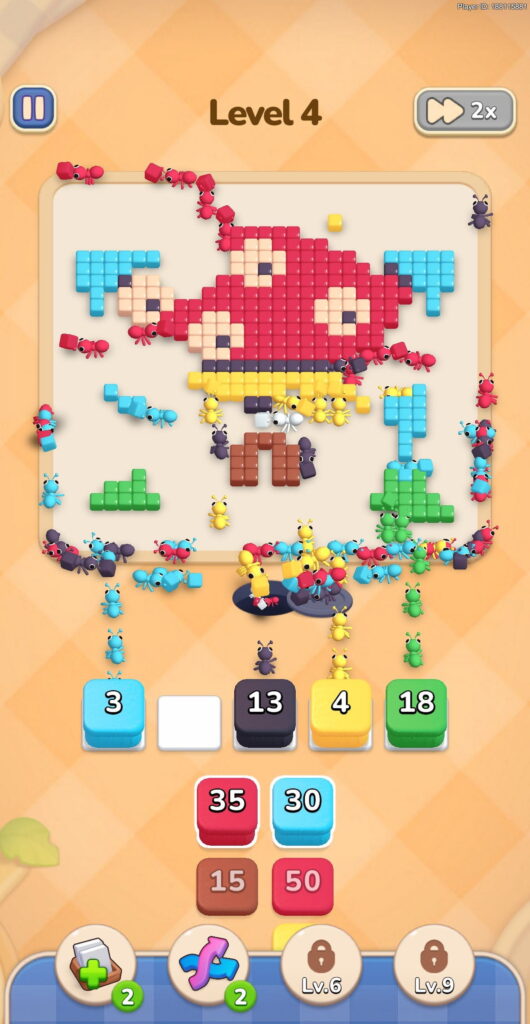Use the shuffle arrows booster
This screenshot has height=1024, width=530.
point(209,965)
